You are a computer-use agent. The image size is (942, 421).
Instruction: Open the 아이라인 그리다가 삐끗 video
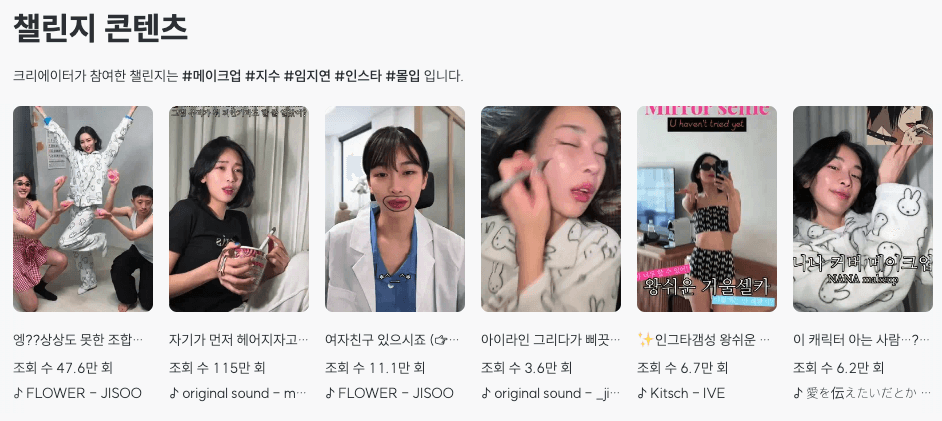[551, 209]
